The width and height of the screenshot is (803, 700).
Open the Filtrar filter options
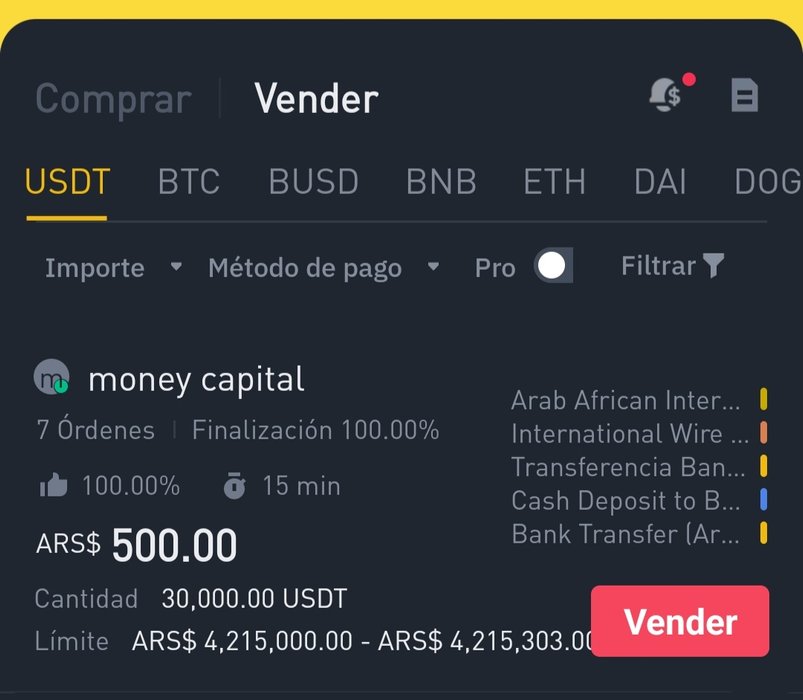(x=672, y=266)
